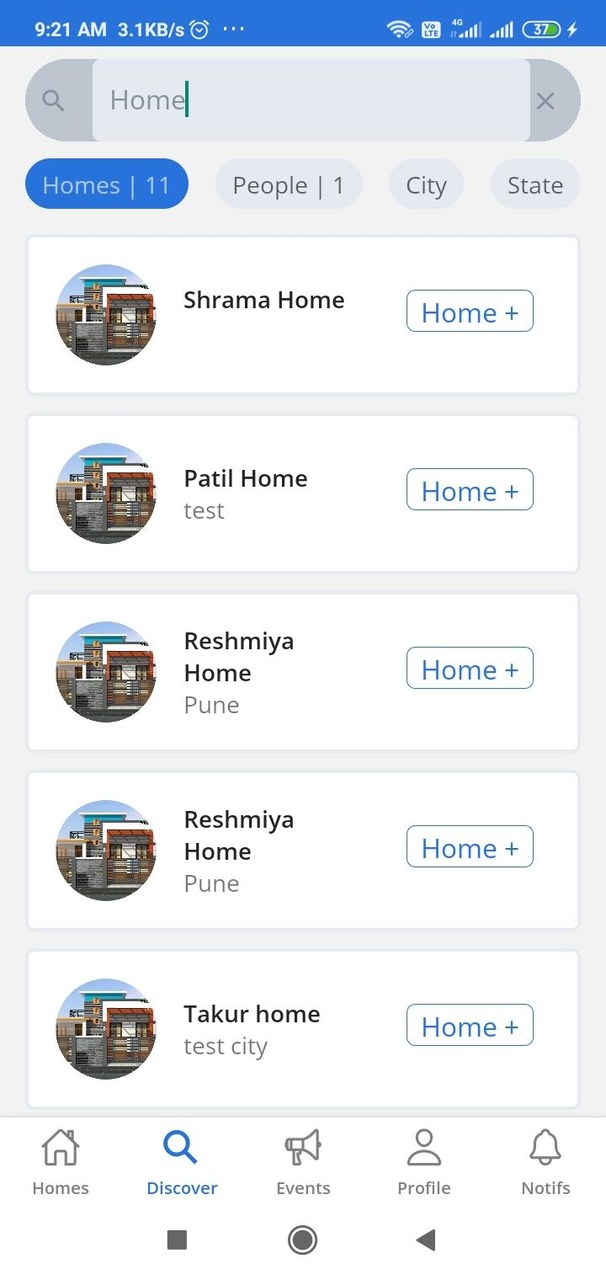Switch to the Events tab
The width and height of the screenshot is (606, 1280).
click(x=303, y=1162)
